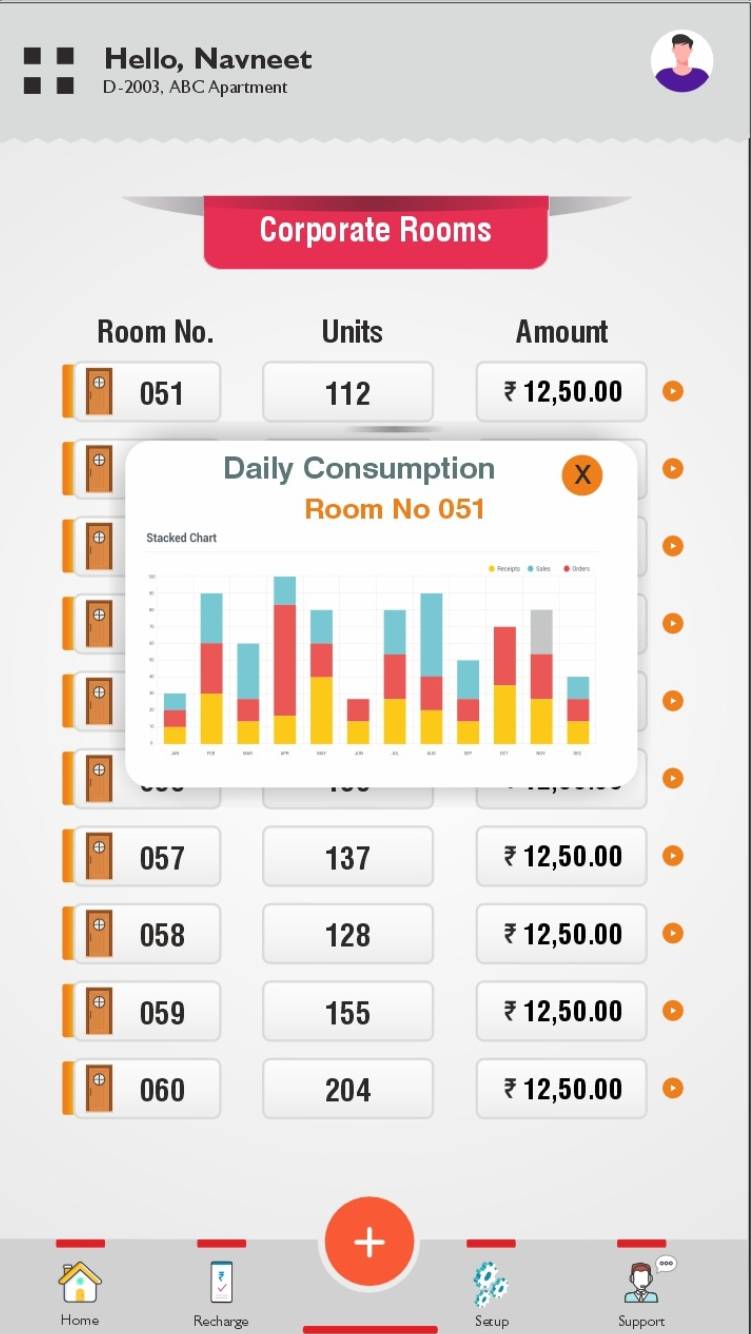Open details arrow for room 057
The width and height of the screenshot is (751, 1334).
(x=673, y=856)
